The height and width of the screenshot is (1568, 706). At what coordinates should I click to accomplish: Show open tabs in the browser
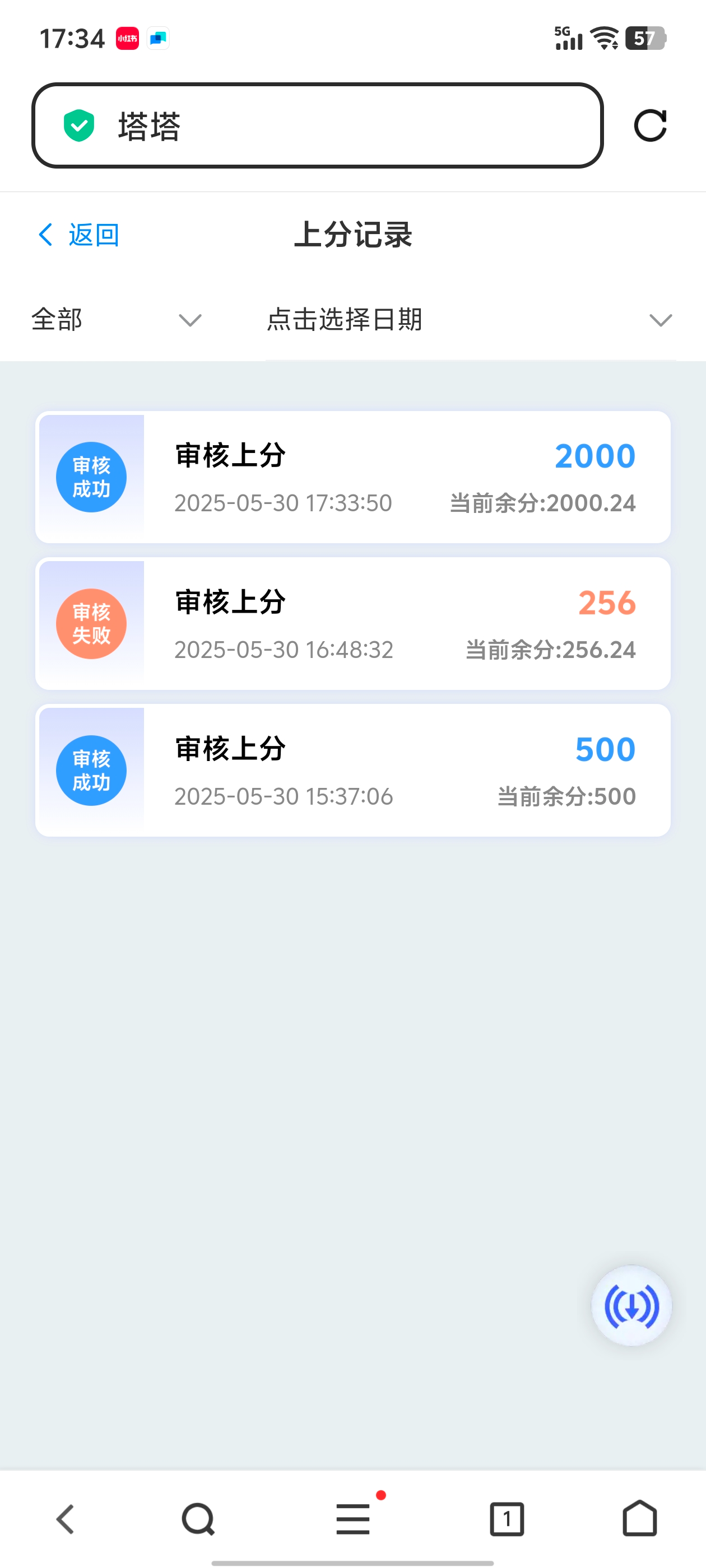(507, 1519)
